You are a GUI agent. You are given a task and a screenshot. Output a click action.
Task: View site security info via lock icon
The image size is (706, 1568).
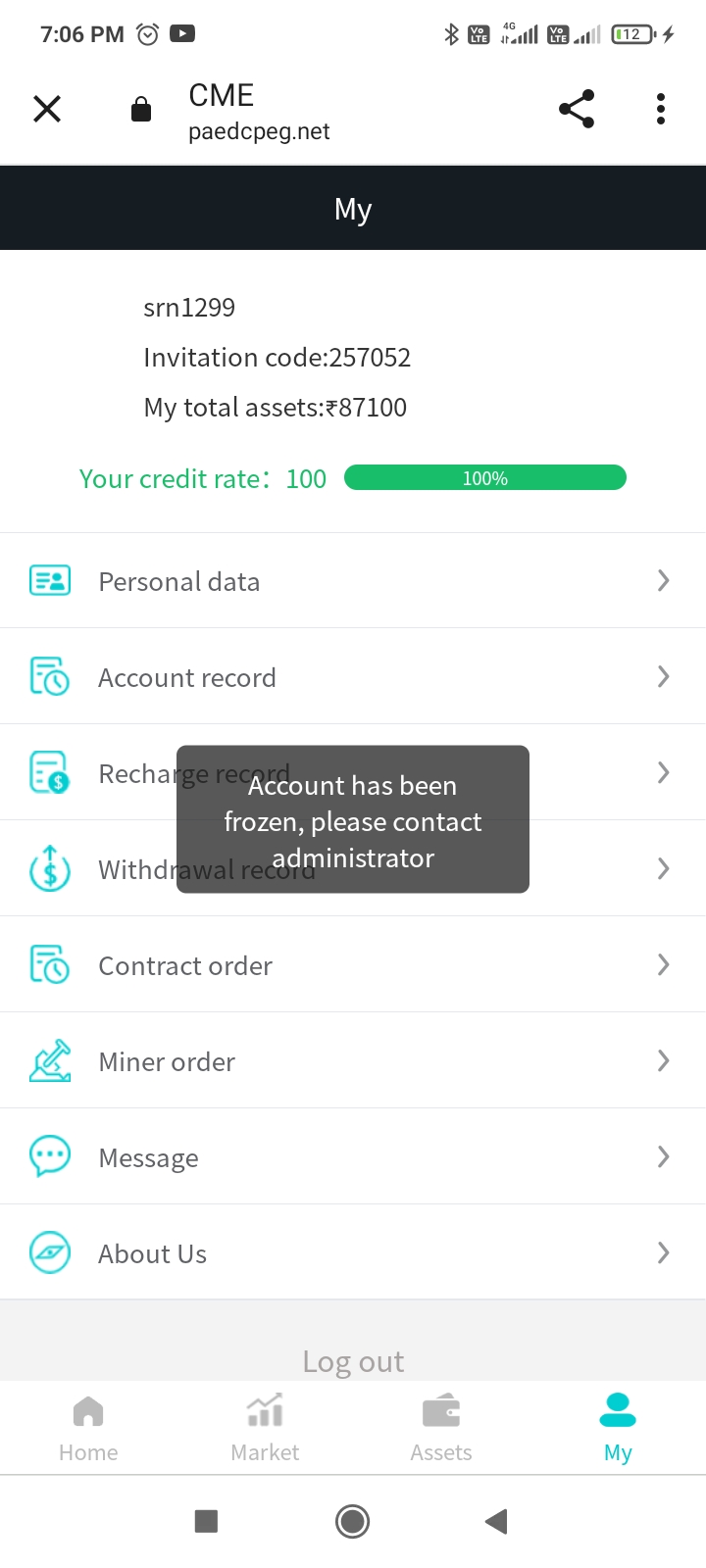[141, 109]
